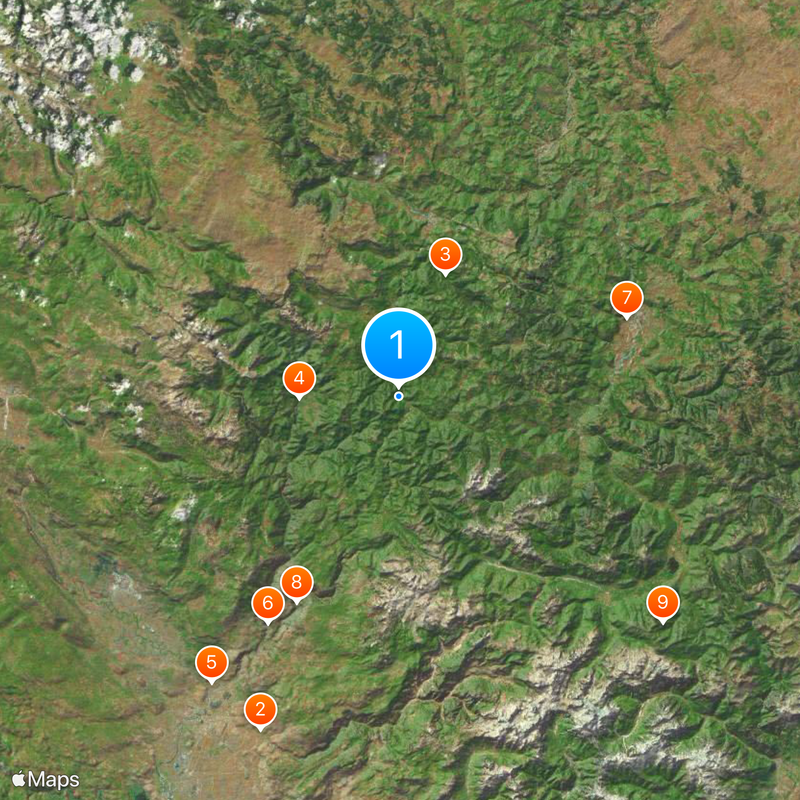Choose the orange pin numbered 6

point(268,604)
